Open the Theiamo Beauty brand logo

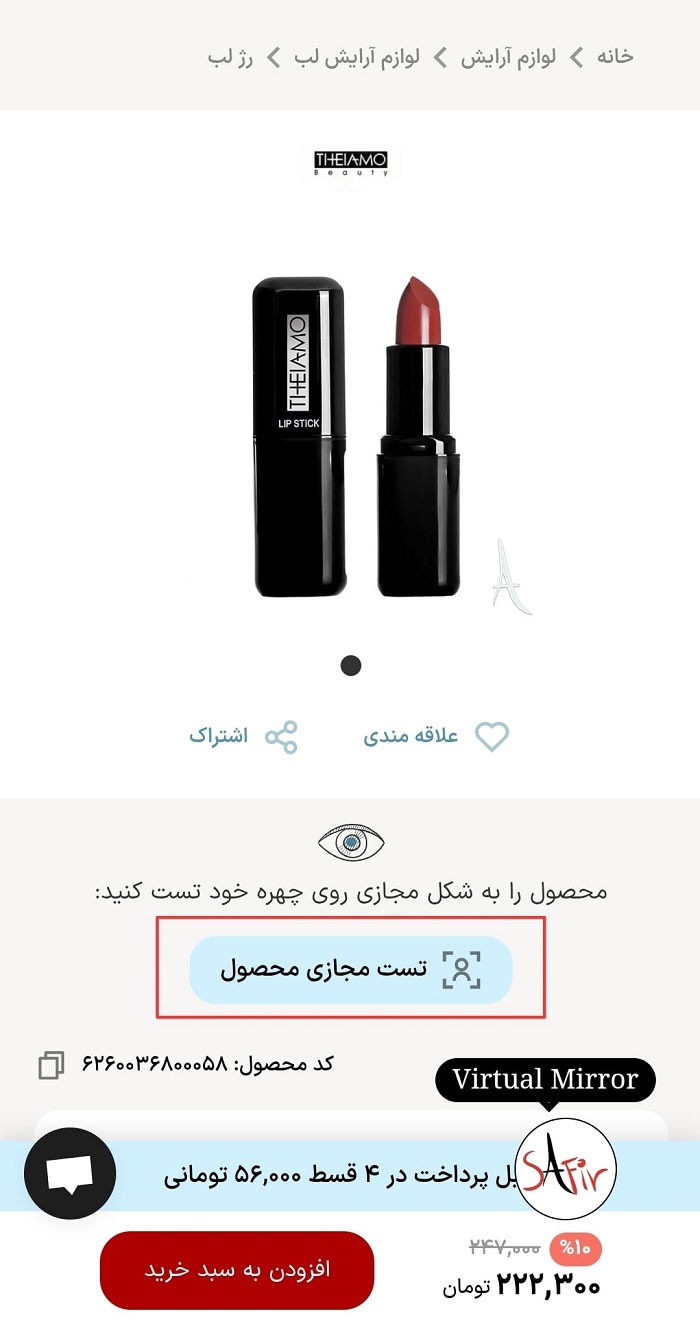(350, 162)
